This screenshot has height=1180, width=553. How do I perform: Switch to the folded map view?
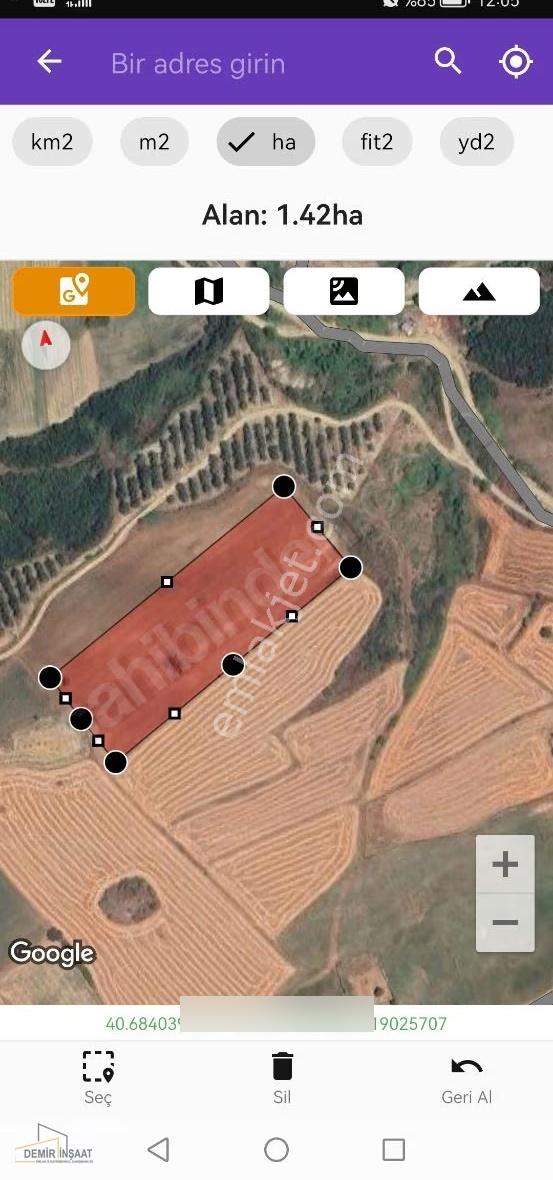tap(208, 290)
